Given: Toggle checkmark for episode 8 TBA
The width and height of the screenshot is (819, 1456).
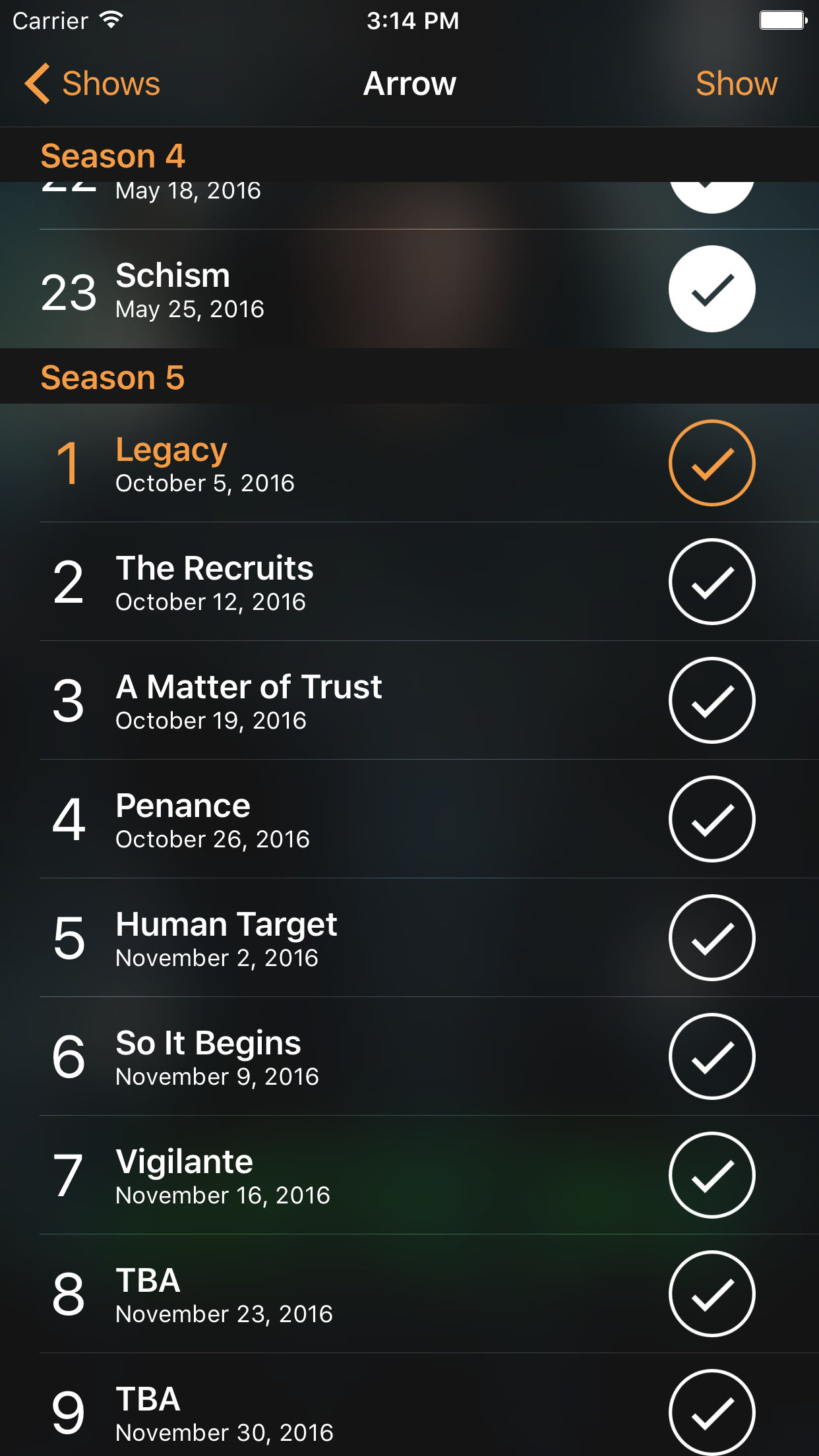Looking at the screenshot, I should (712, 1294).
